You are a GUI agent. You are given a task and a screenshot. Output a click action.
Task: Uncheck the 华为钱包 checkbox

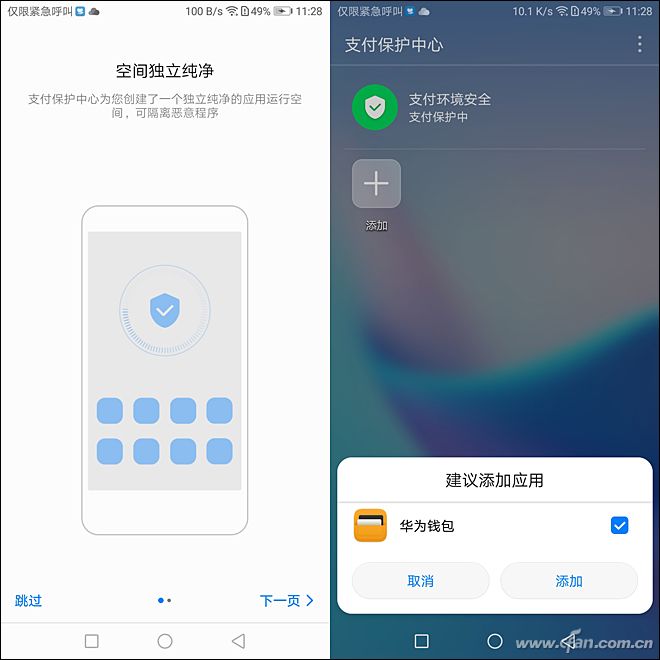click(619, 525)
